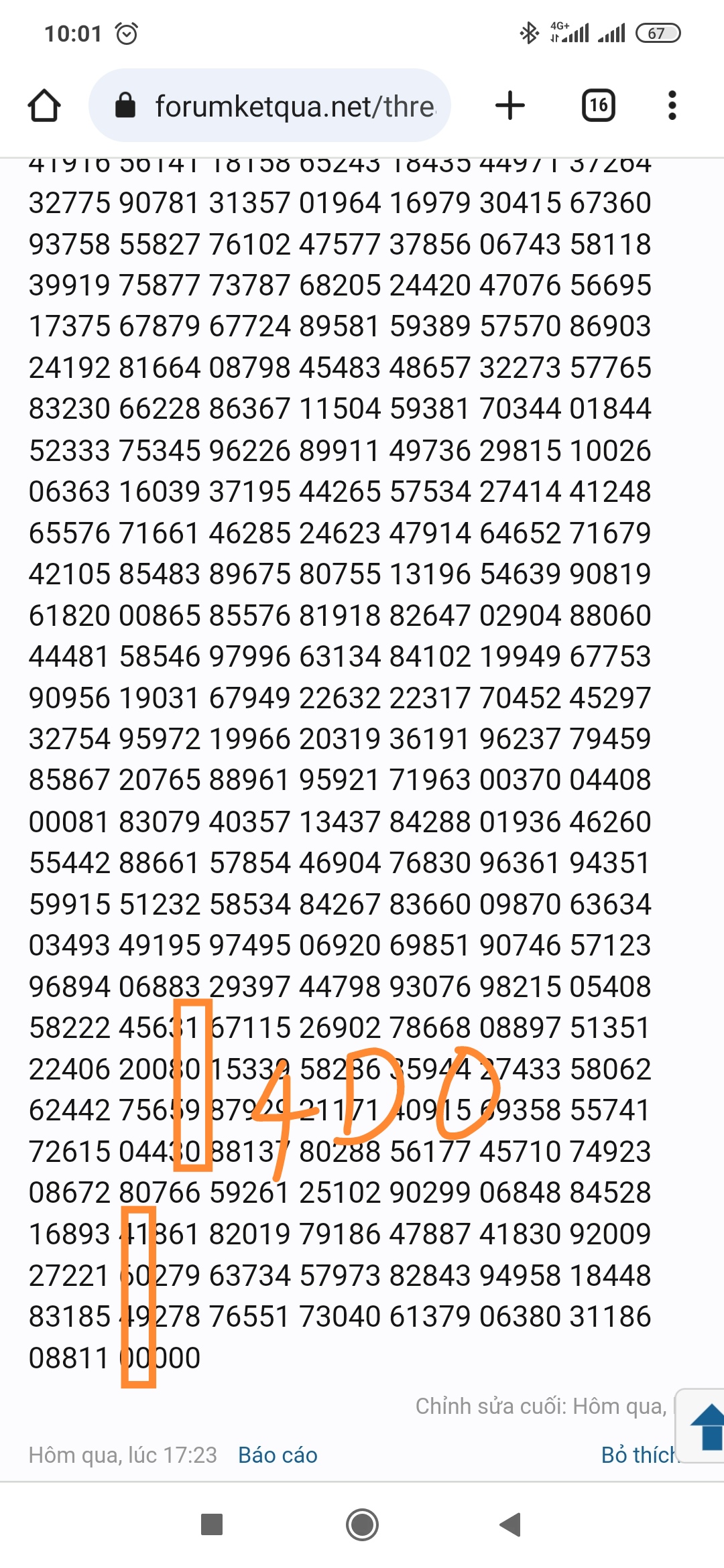Tap the browser home icon
Viewport: 724px width, 1568px height.
(44, 105)
